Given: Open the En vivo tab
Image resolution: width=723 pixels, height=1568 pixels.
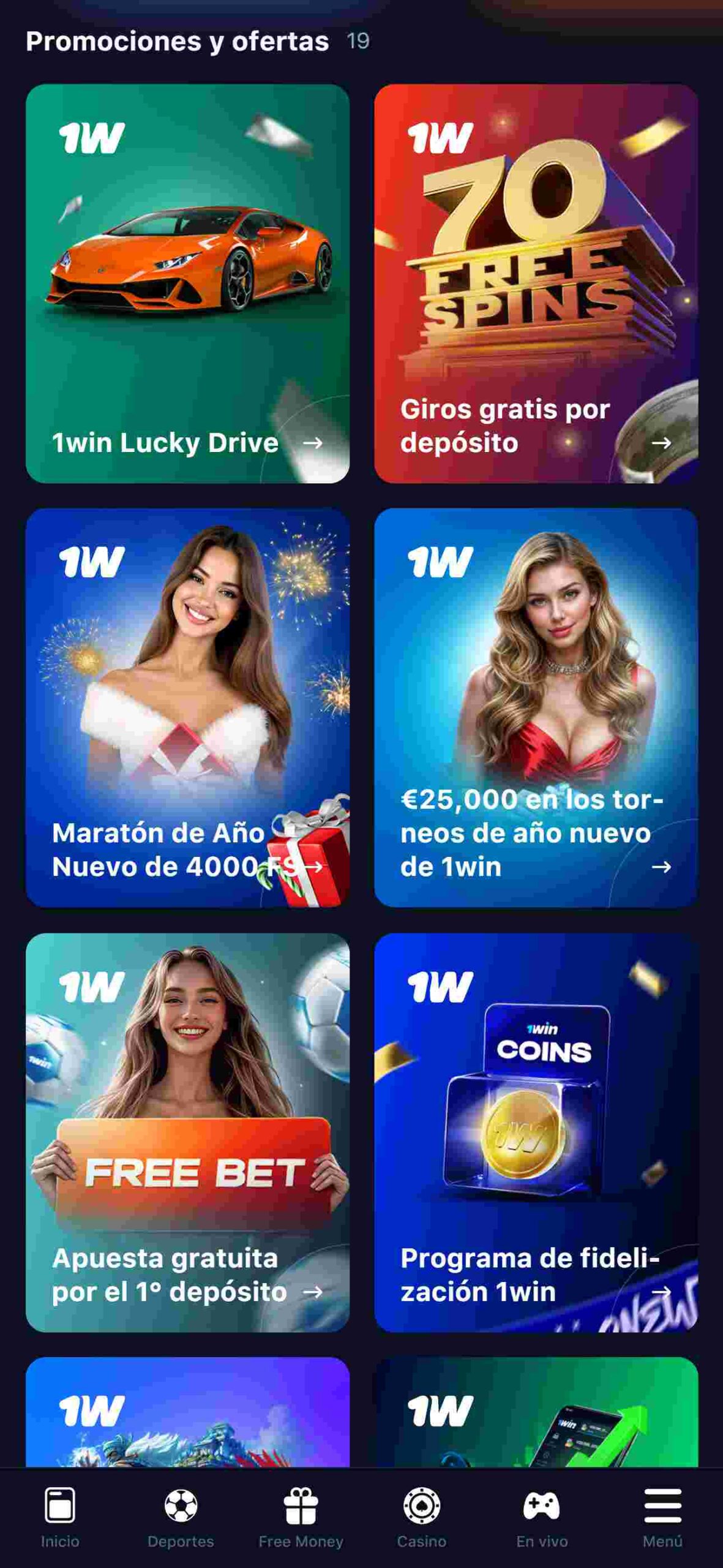Looking at the screenshot, I should click(542, 1517).
